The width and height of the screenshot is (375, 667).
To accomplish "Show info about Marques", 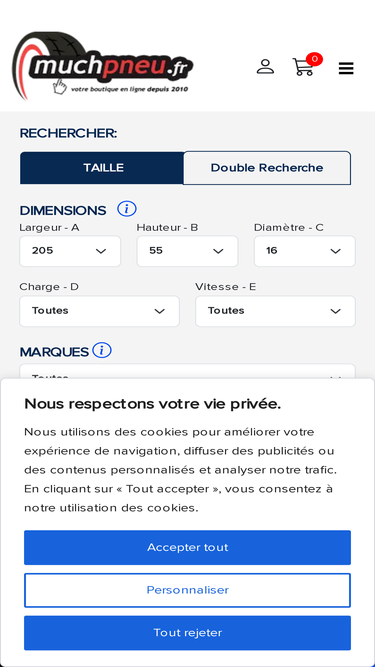I will pyautogui.click(x=102, y=351).
